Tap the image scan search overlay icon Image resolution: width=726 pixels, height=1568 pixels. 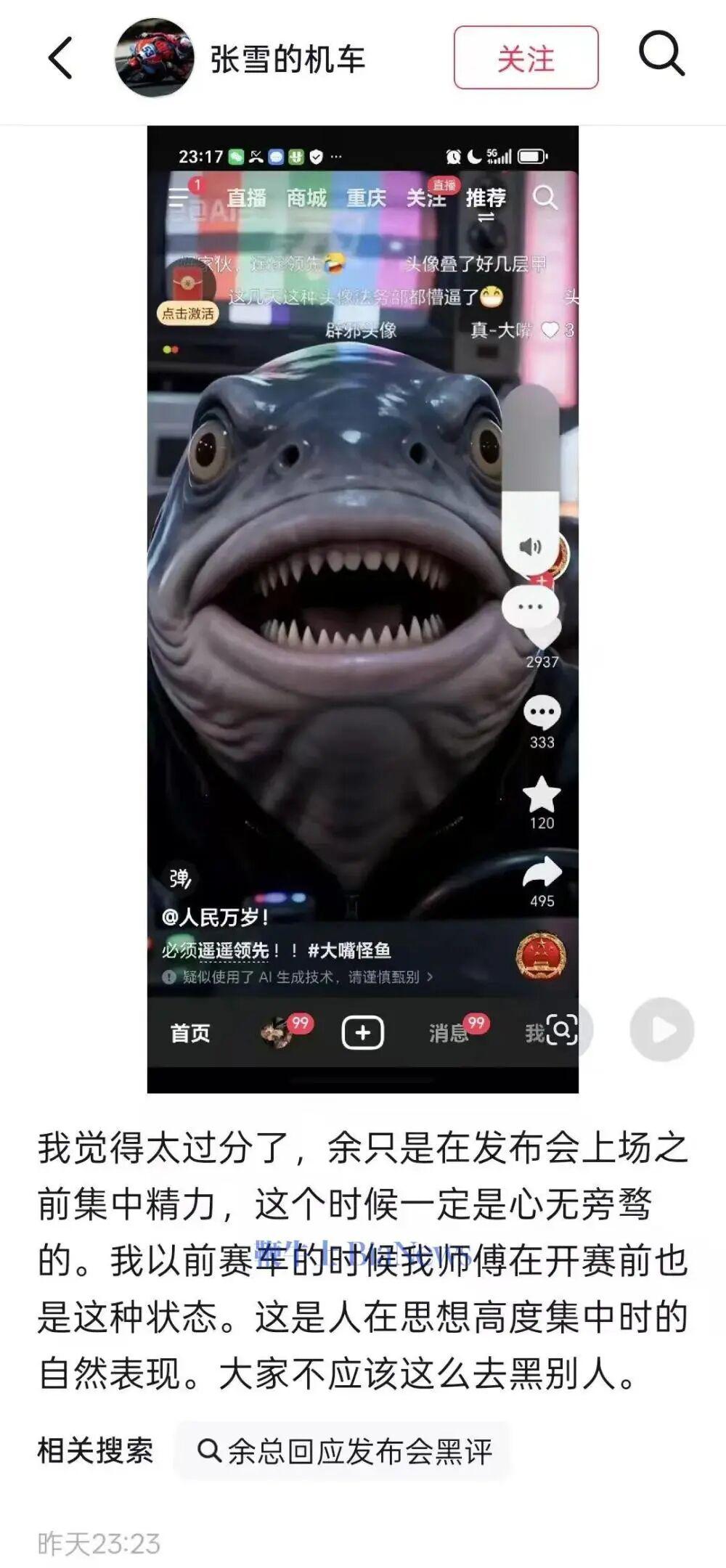[563, 1029]
